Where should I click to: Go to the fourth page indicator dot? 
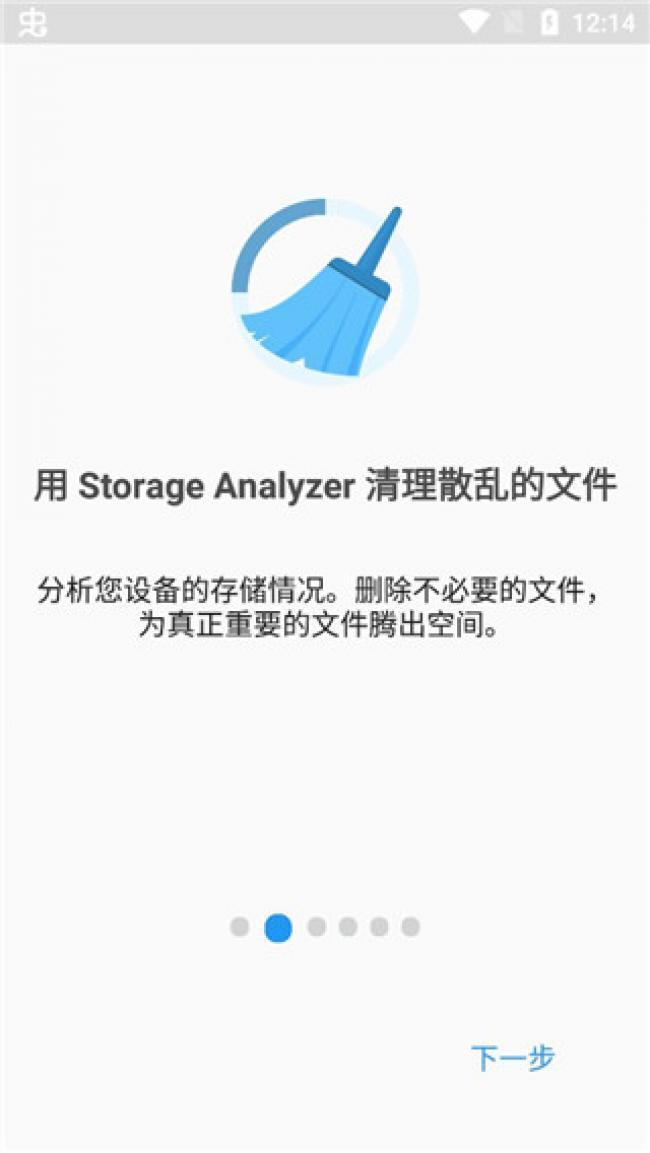pyautogui.click(x=348, y=927)
